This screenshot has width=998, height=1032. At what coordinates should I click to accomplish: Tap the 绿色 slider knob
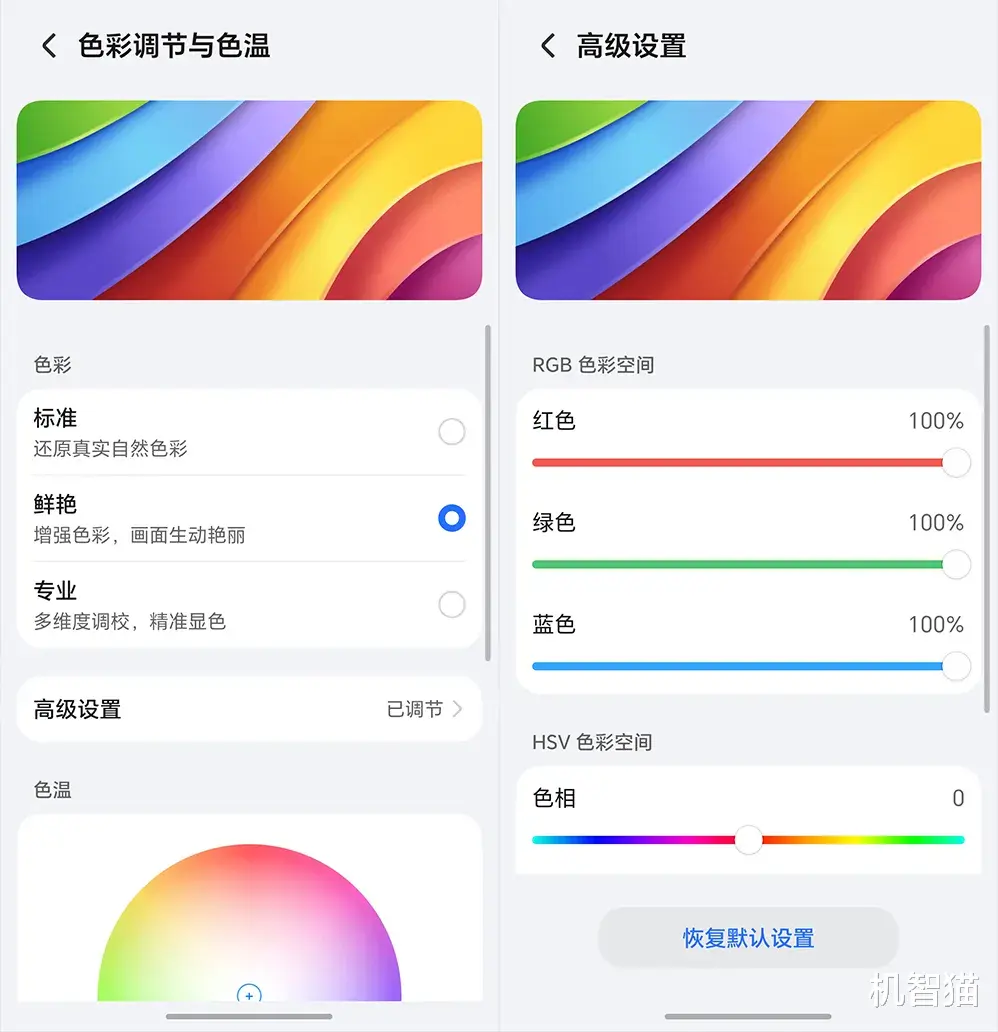tap(955, 564)
